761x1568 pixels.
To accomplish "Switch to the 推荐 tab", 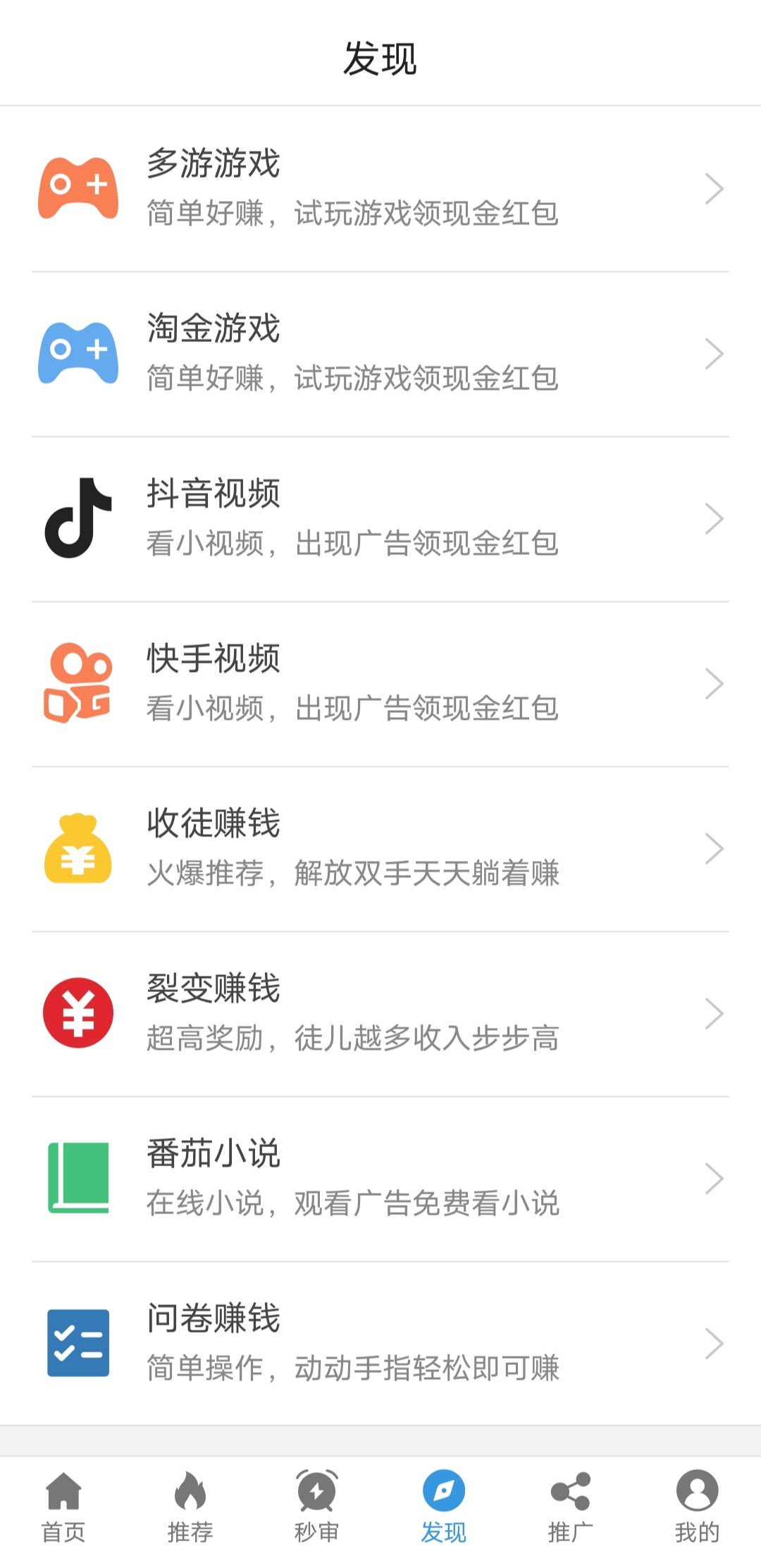I will click(190, 1507).
